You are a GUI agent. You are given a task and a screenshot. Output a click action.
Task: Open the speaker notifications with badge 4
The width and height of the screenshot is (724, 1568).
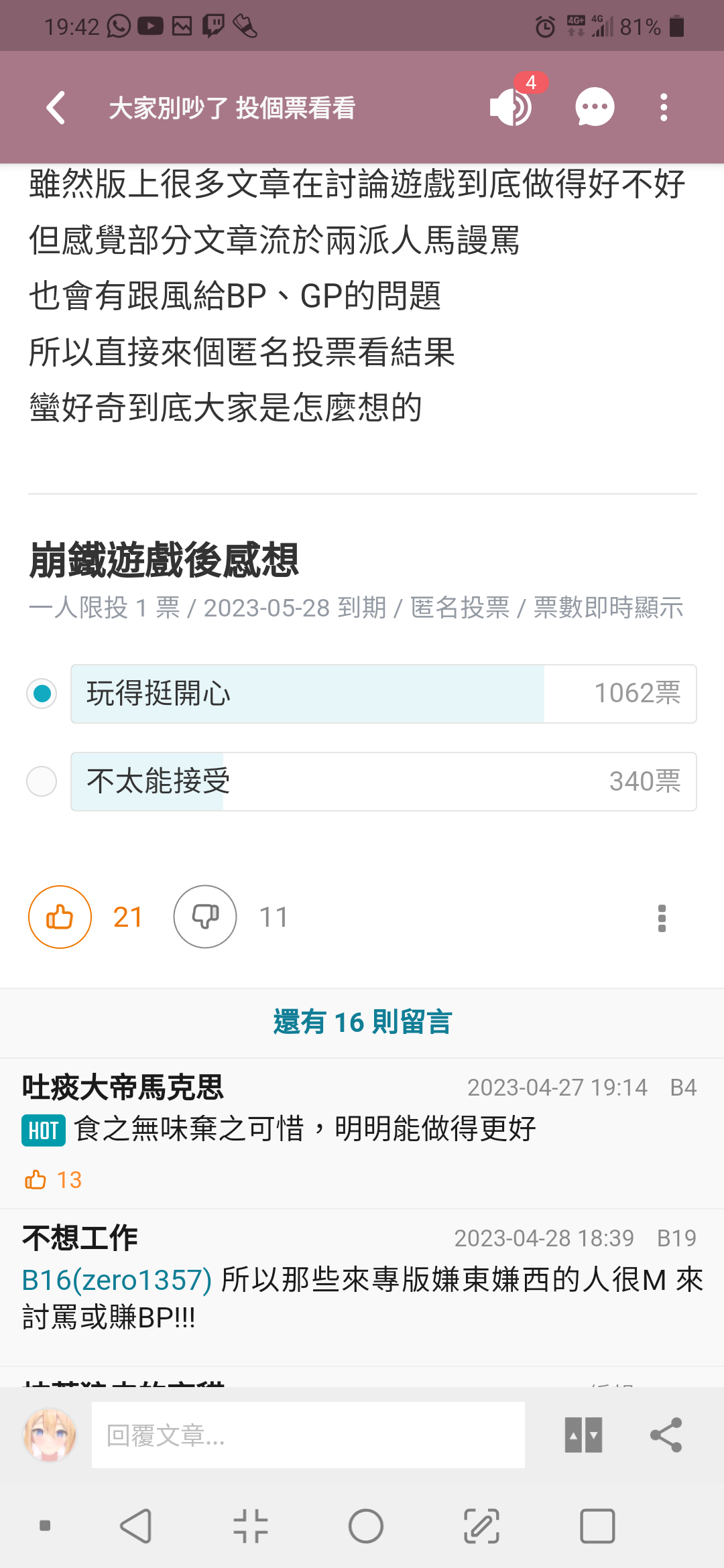(x=512, y=107)
